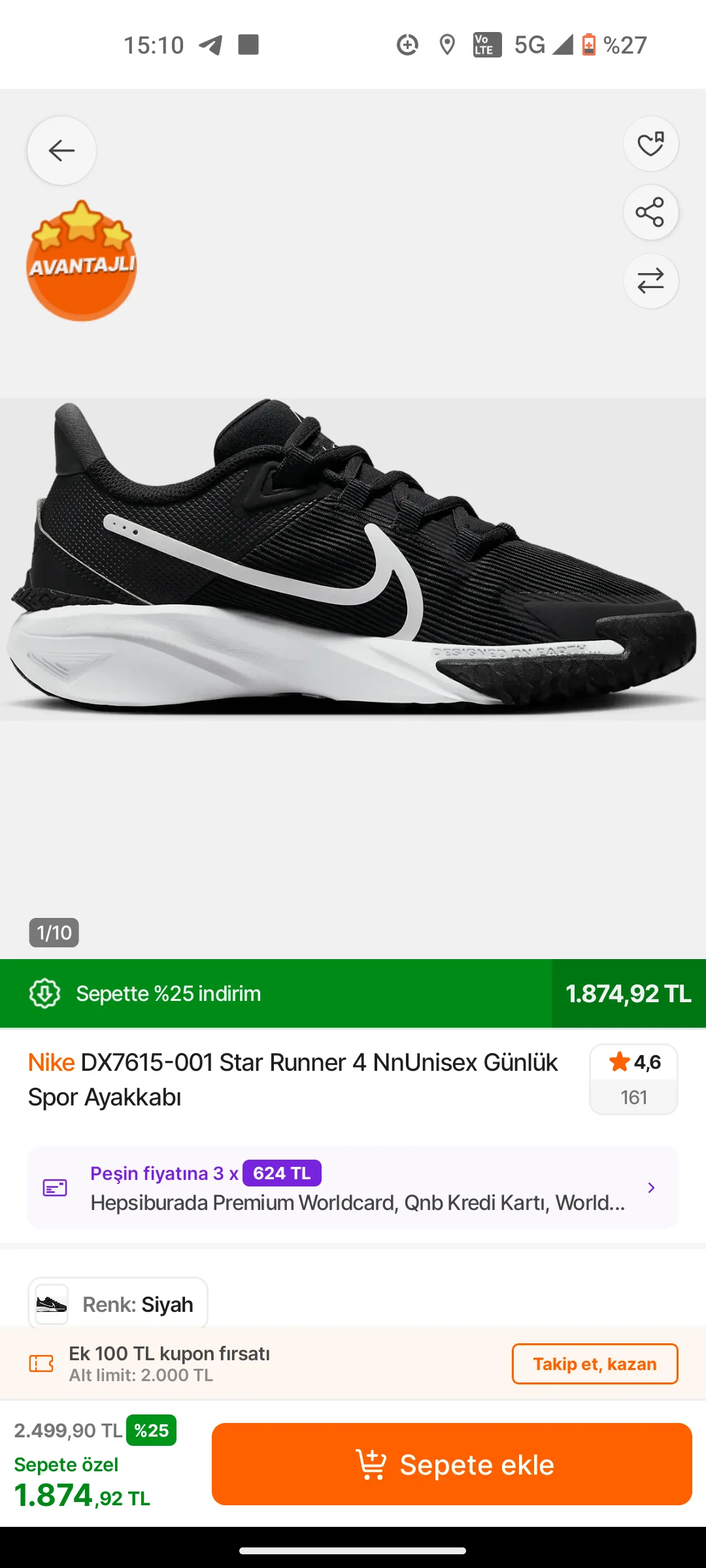706x1568 pixels.
Task: Open the 4,6 star rating reviews
Action: [633, 1079]
